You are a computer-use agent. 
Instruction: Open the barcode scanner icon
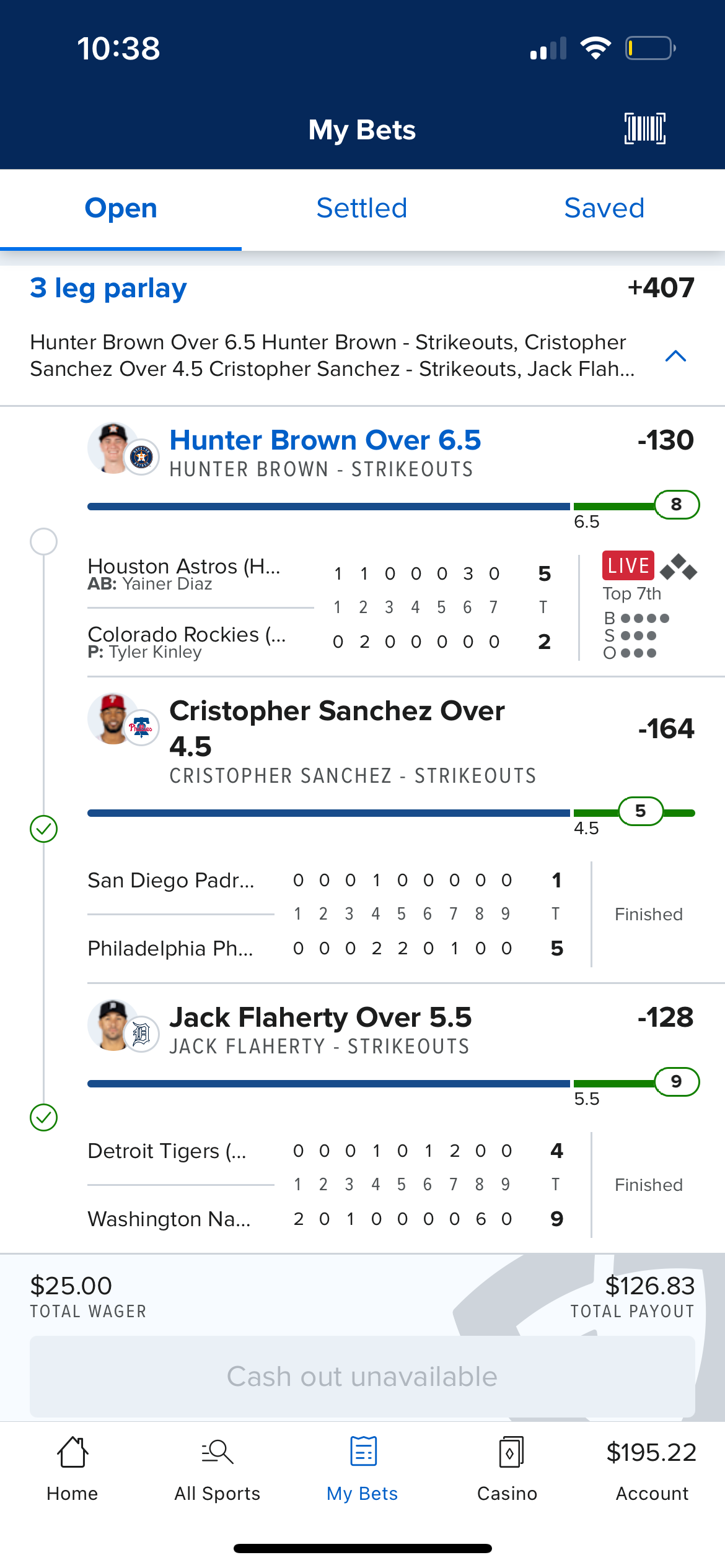[x=644, y=129]
